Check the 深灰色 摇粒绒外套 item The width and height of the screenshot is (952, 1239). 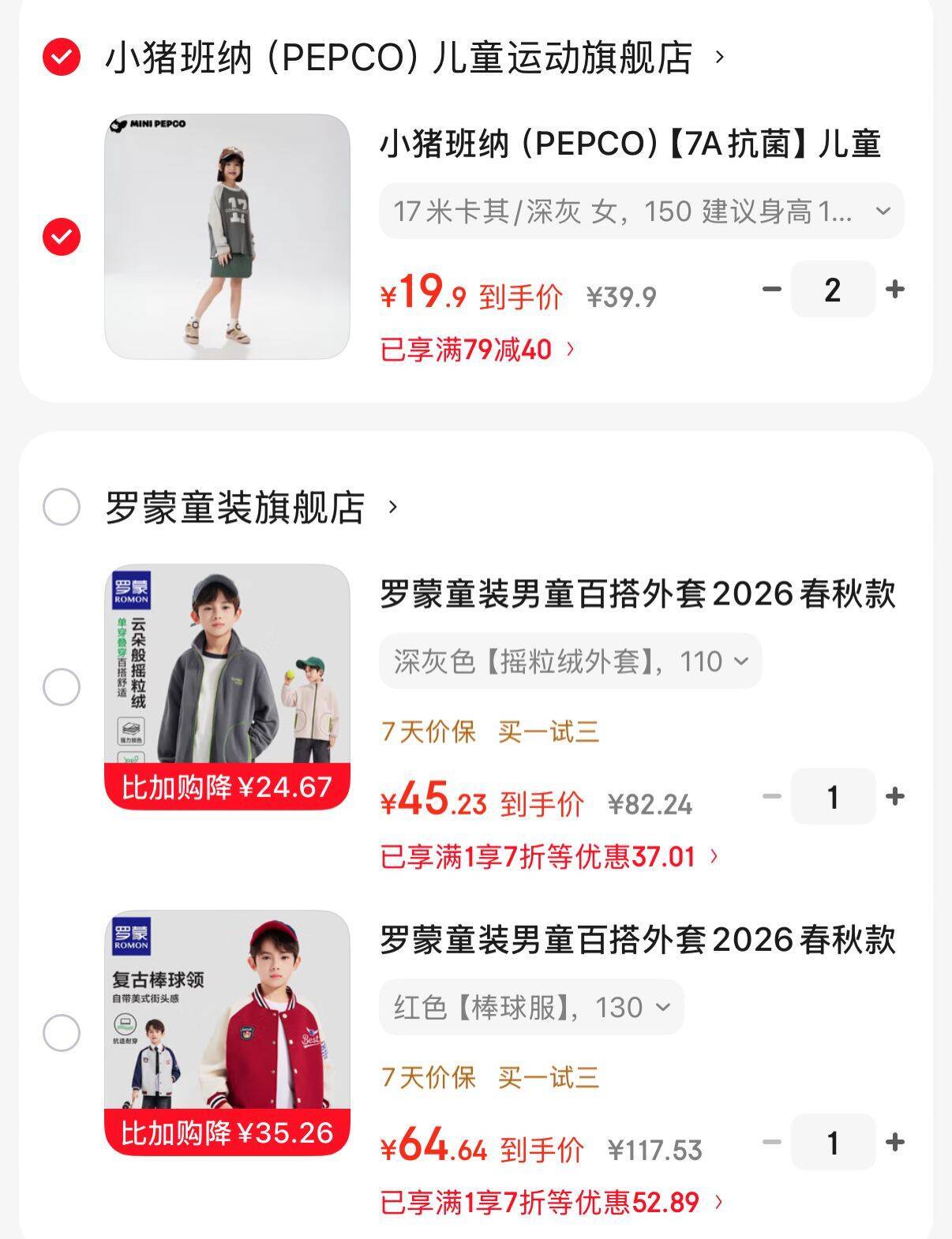[62, 687]
